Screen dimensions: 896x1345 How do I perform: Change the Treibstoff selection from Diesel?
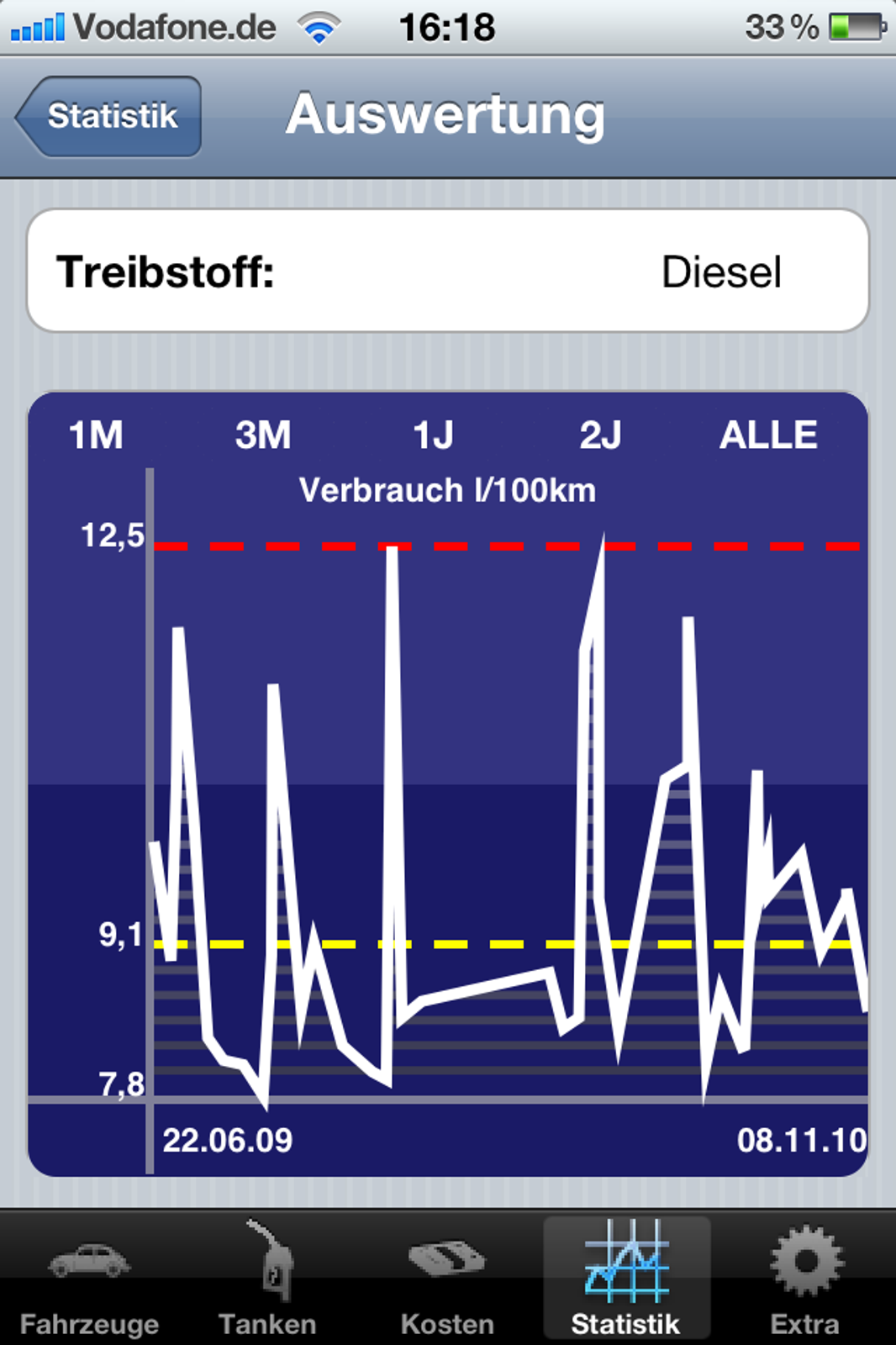click(447, 272)
